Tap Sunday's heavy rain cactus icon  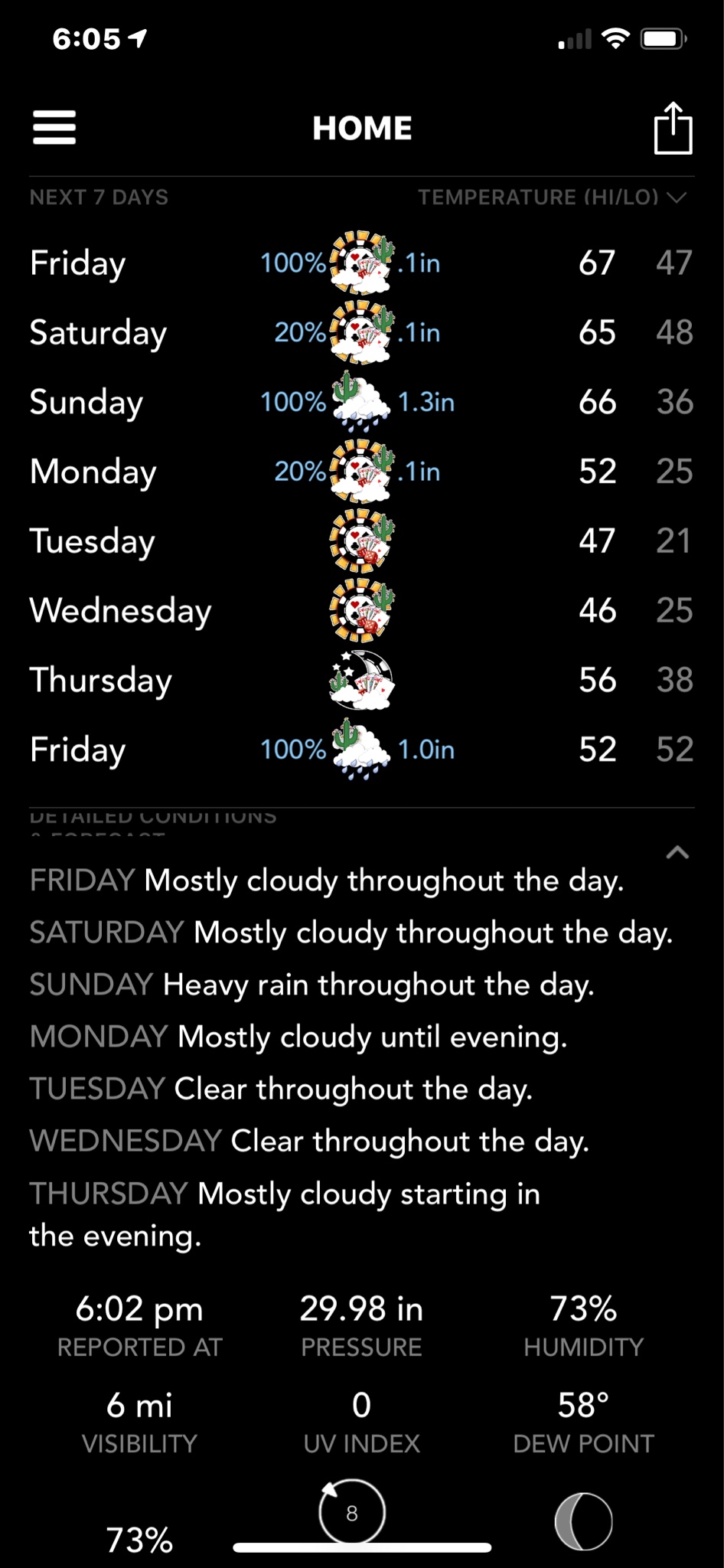(x=360, y=402)
